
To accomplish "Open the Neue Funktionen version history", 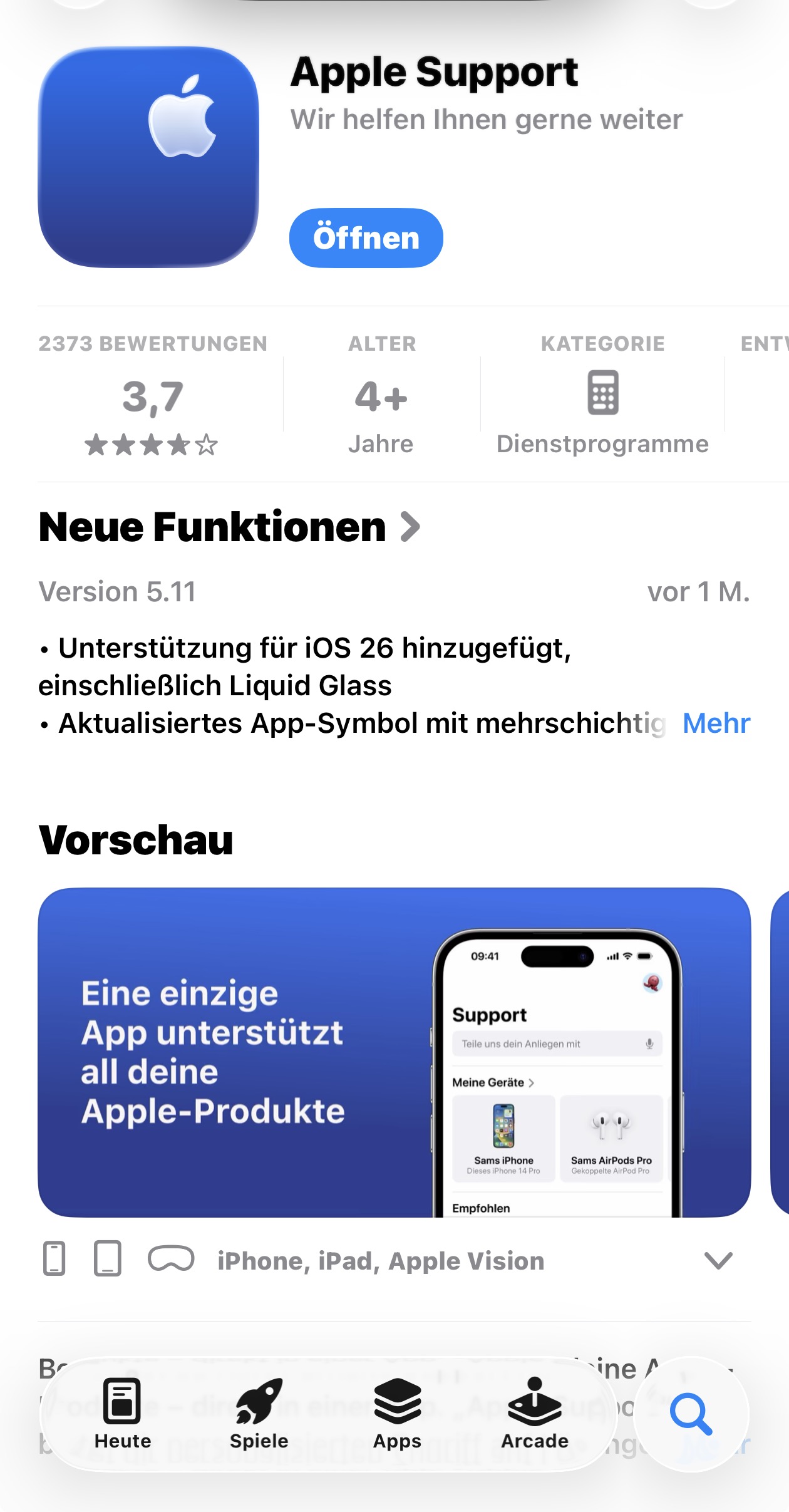I will (x=229, y=527).
